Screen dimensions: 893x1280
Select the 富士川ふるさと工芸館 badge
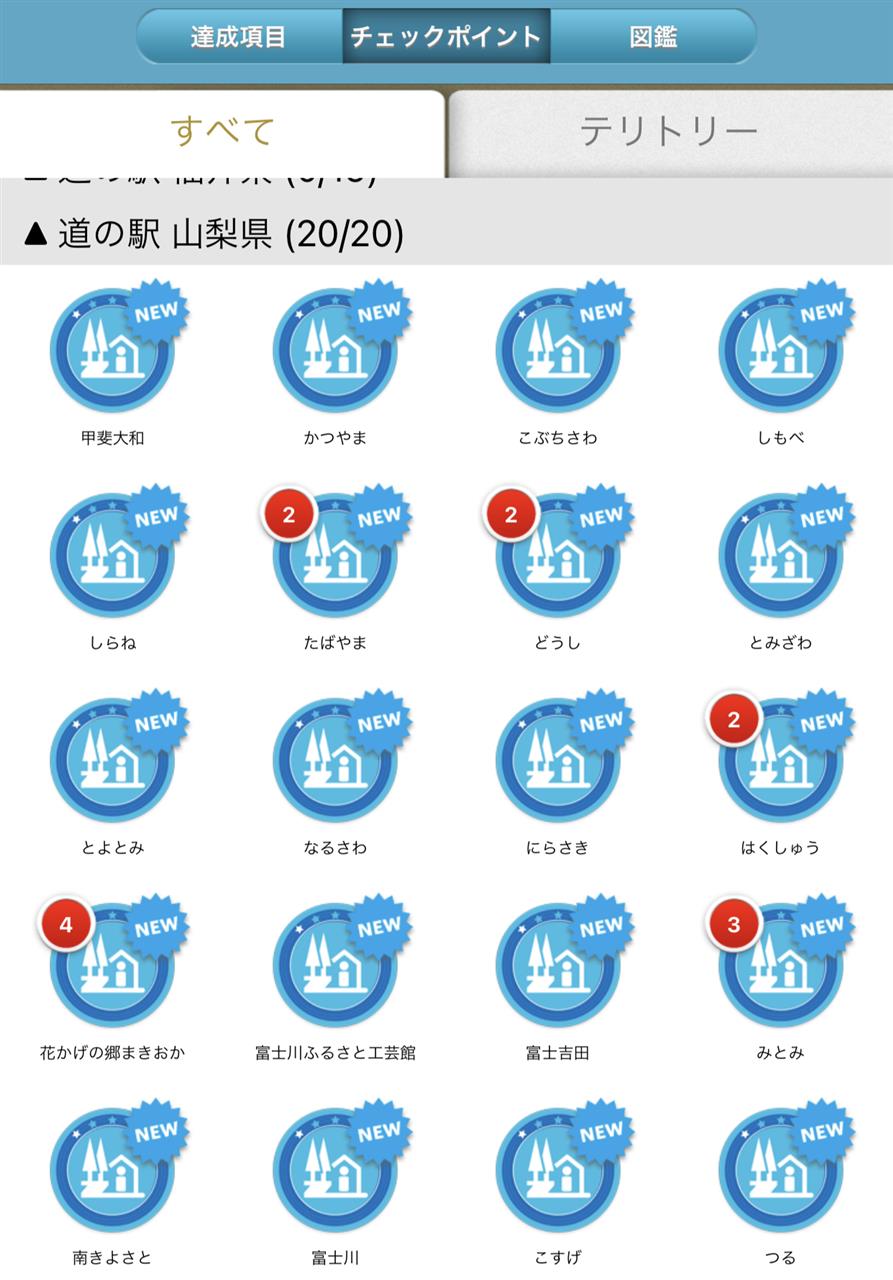coord(336,966)
